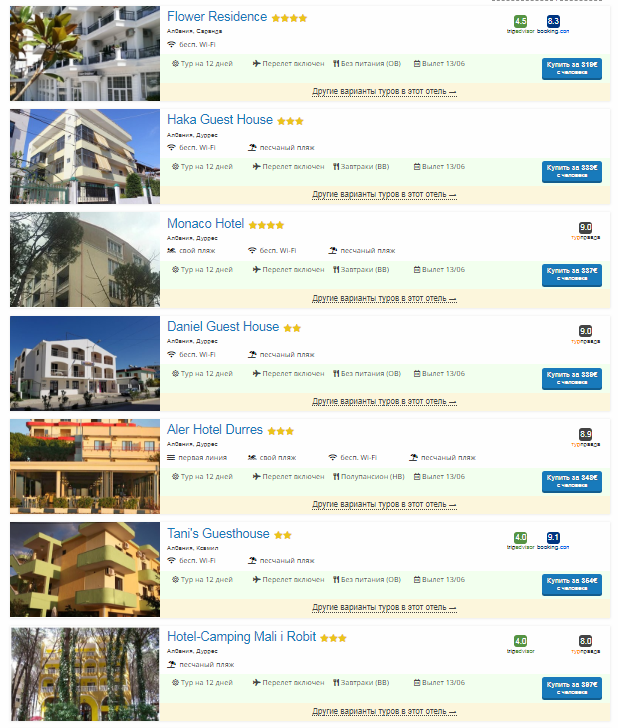
Task: Buy the Monaco Hotel tour for 337€
Action: tap(572, 274)
